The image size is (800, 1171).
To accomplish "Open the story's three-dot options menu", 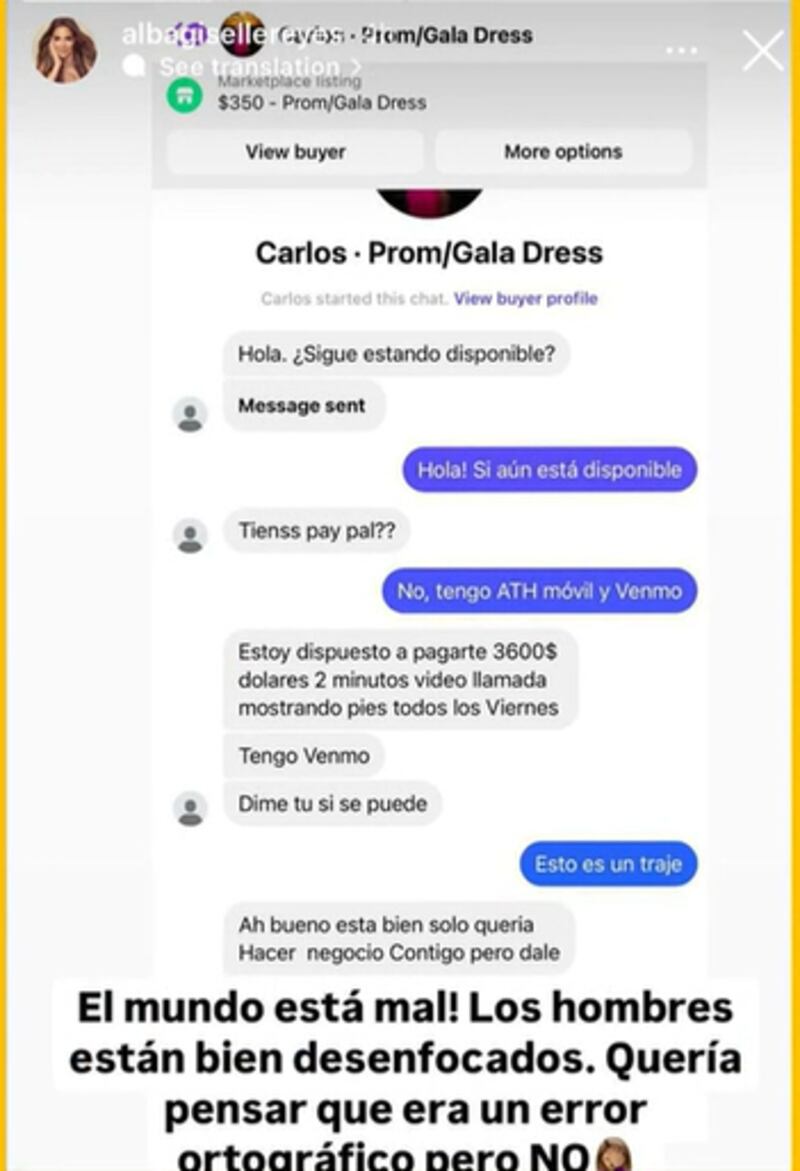I will [x=682, y=50].
